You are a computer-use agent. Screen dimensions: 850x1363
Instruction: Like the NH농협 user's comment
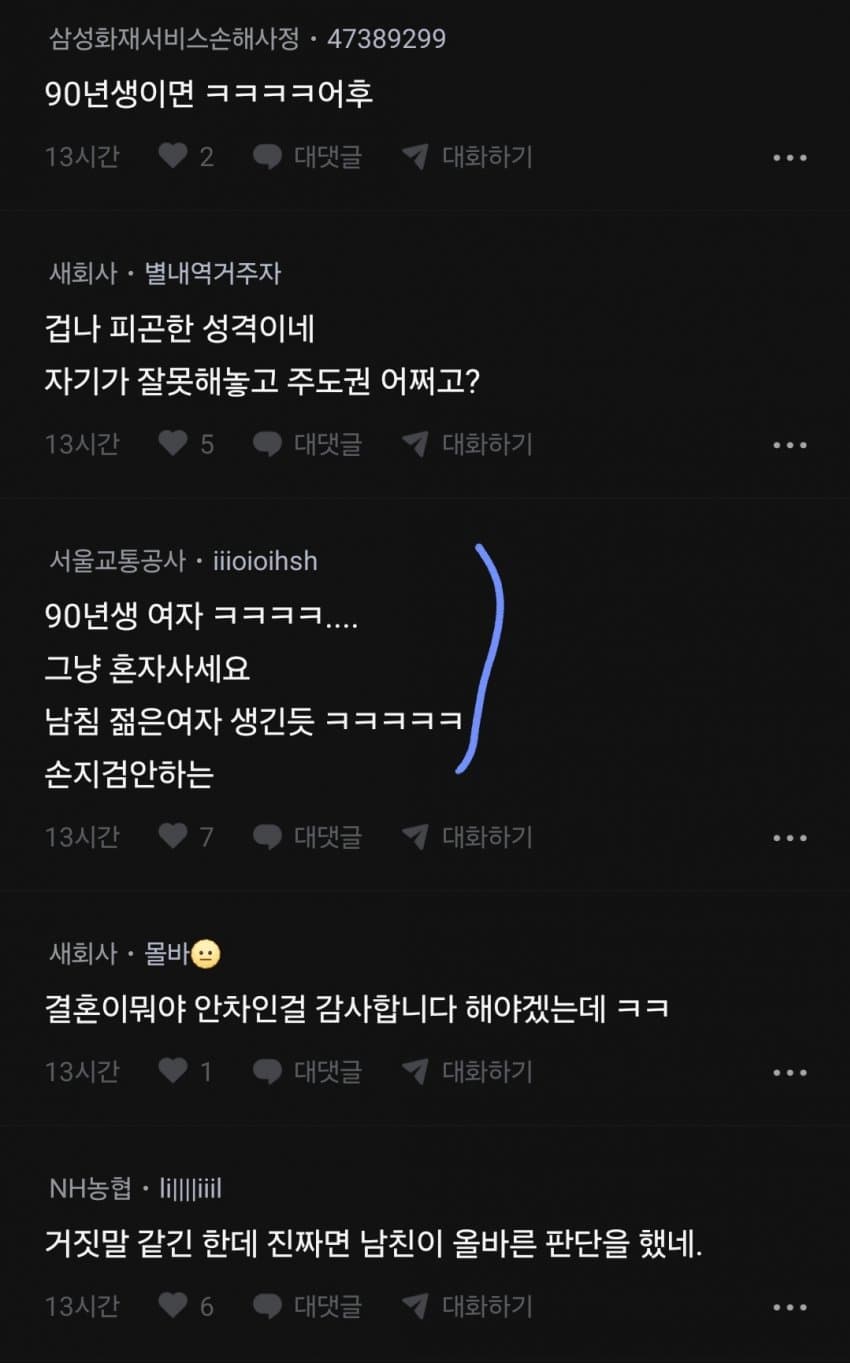coord(174,1306)
